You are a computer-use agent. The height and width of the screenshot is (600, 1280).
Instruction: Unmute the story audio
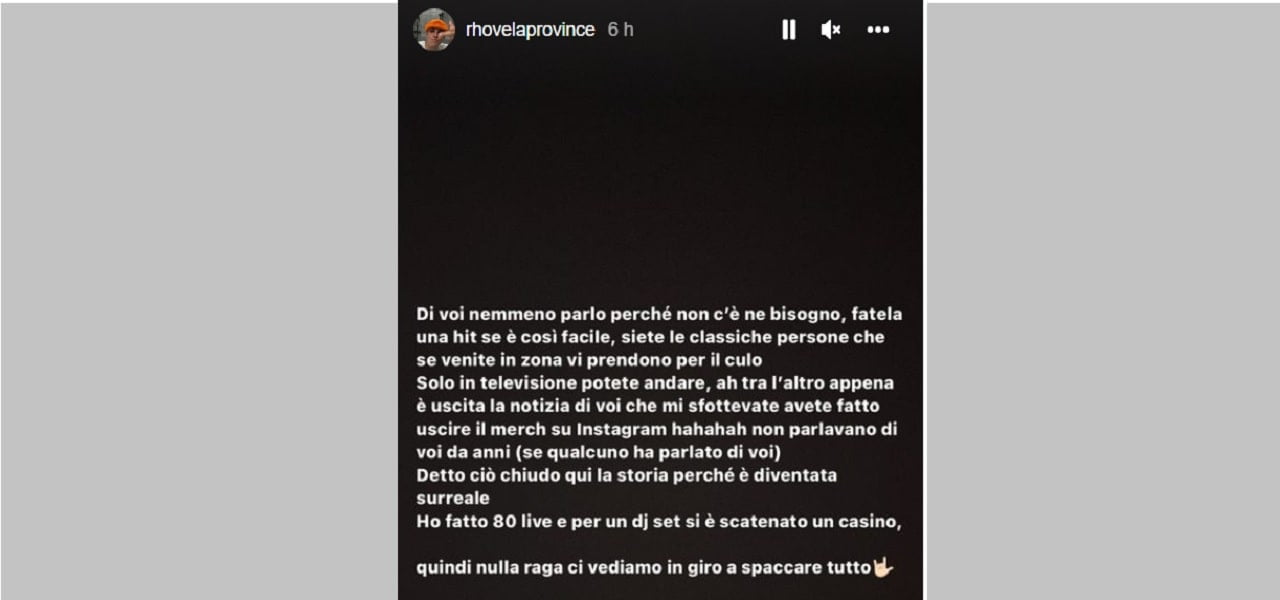pos(830,30)
